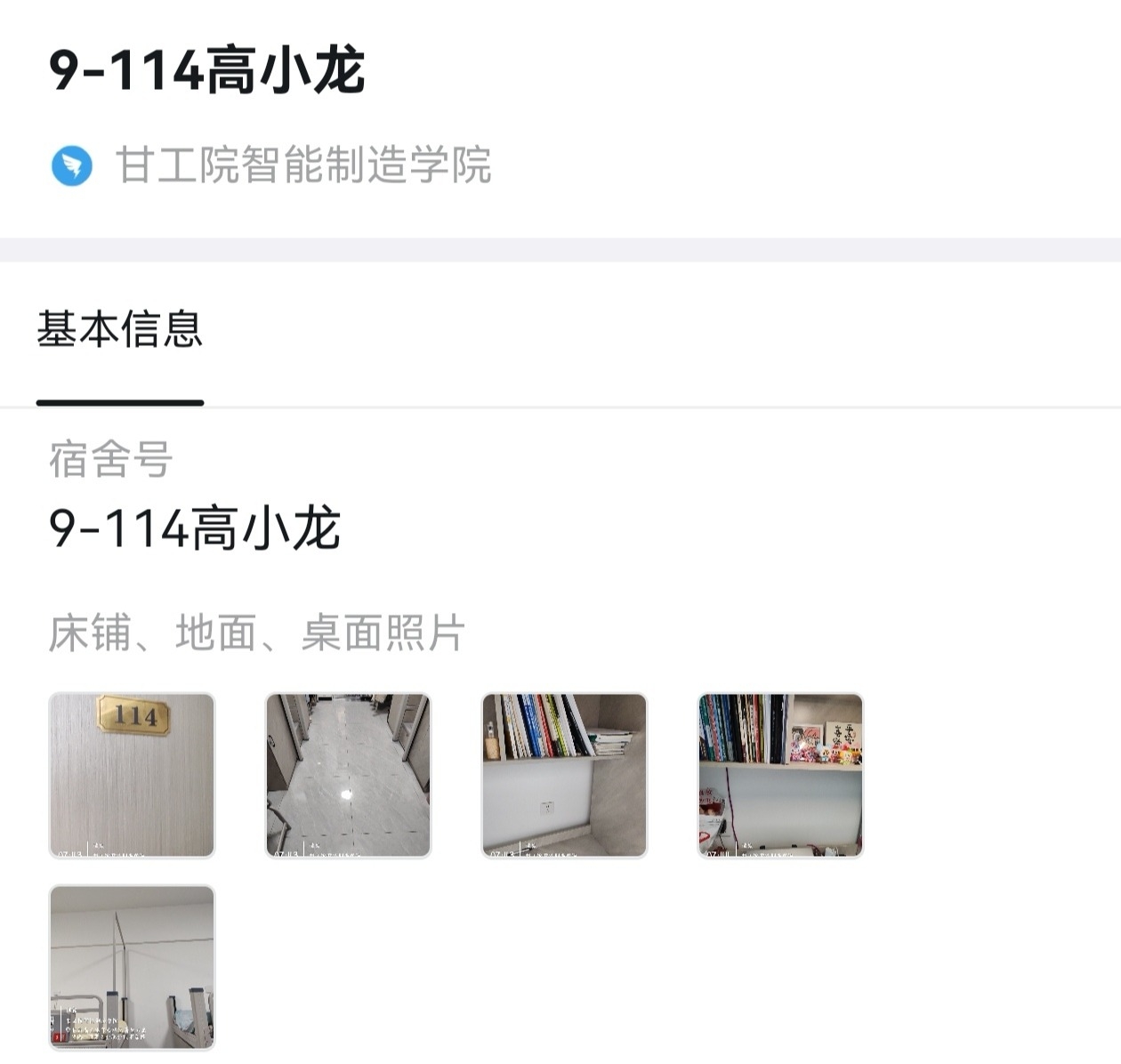The image size is (1121, 1064).
Task: Open the bookshelf with outlet photo
Action: pos(564,775)
